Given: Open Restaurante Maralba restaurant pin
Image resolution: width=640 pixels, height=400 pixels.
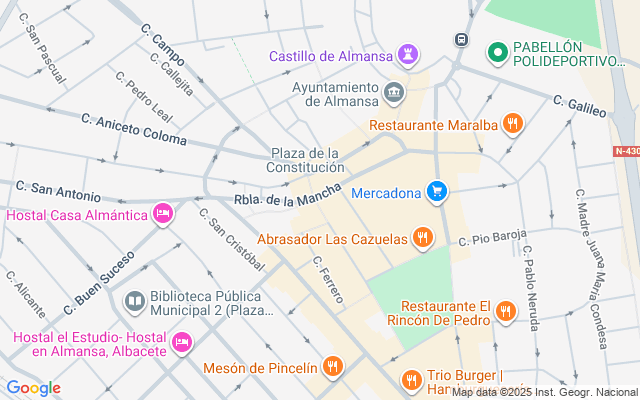Looking at the screenshot, I should tap(513, 125).
